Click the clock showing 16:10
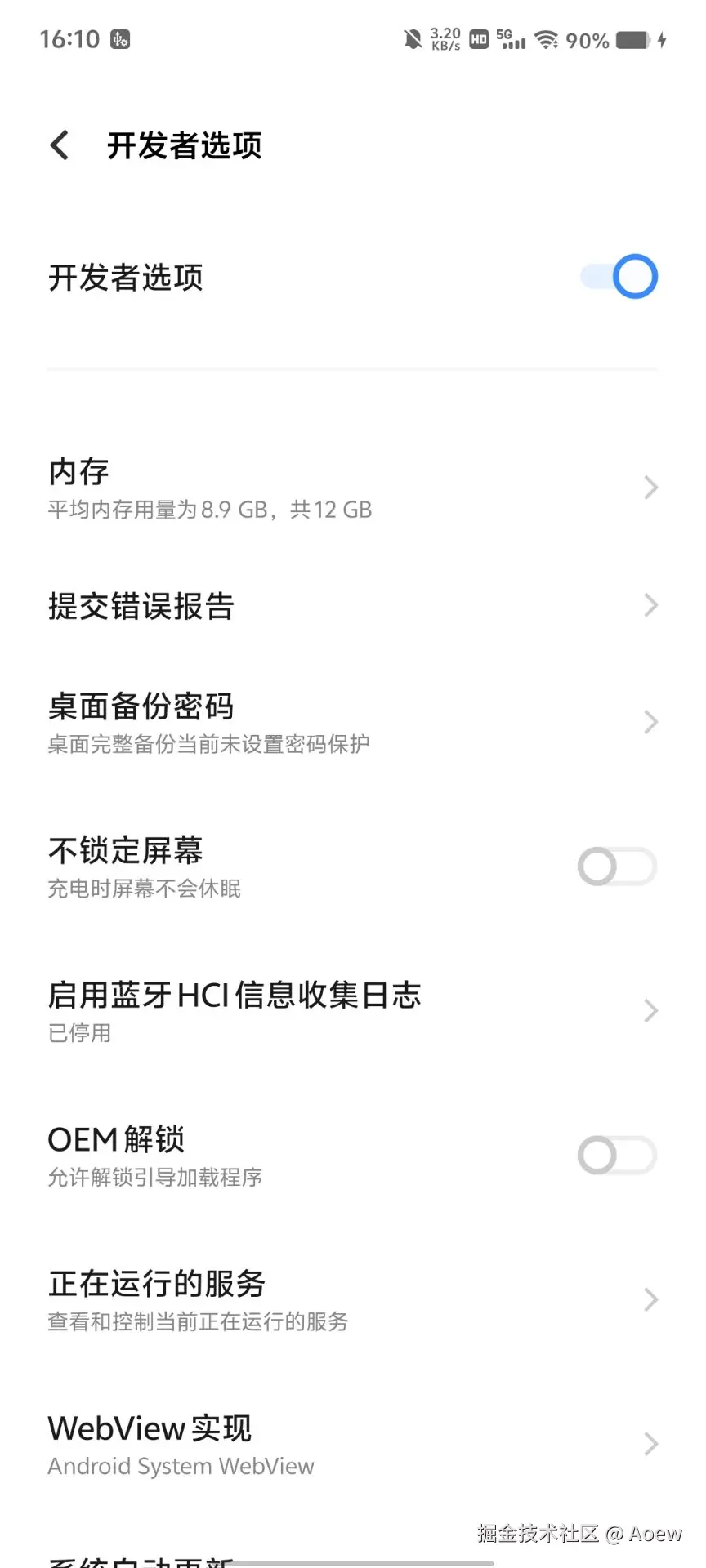706x1568 pixels. 69,38
